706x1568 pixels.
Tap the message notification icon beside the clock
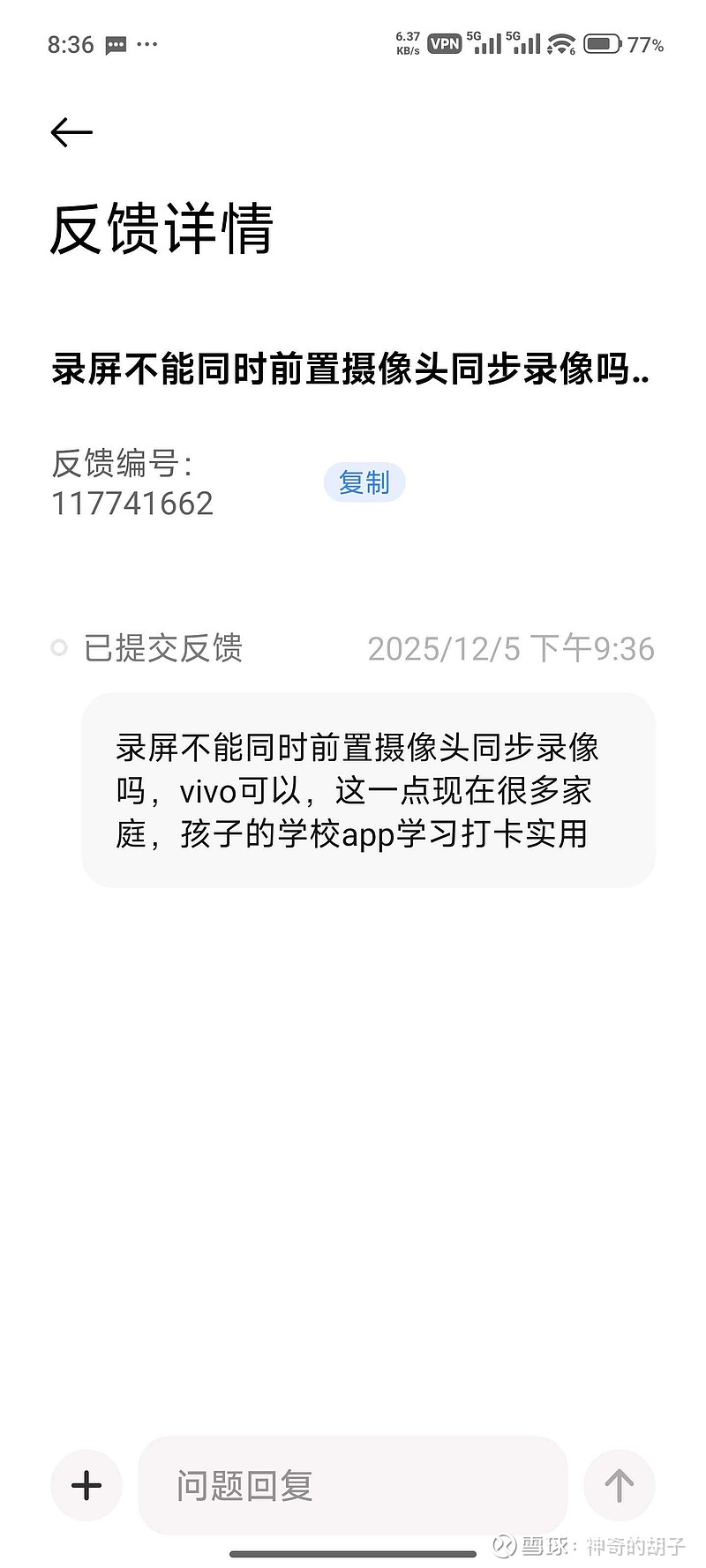[x=116, y=43]
